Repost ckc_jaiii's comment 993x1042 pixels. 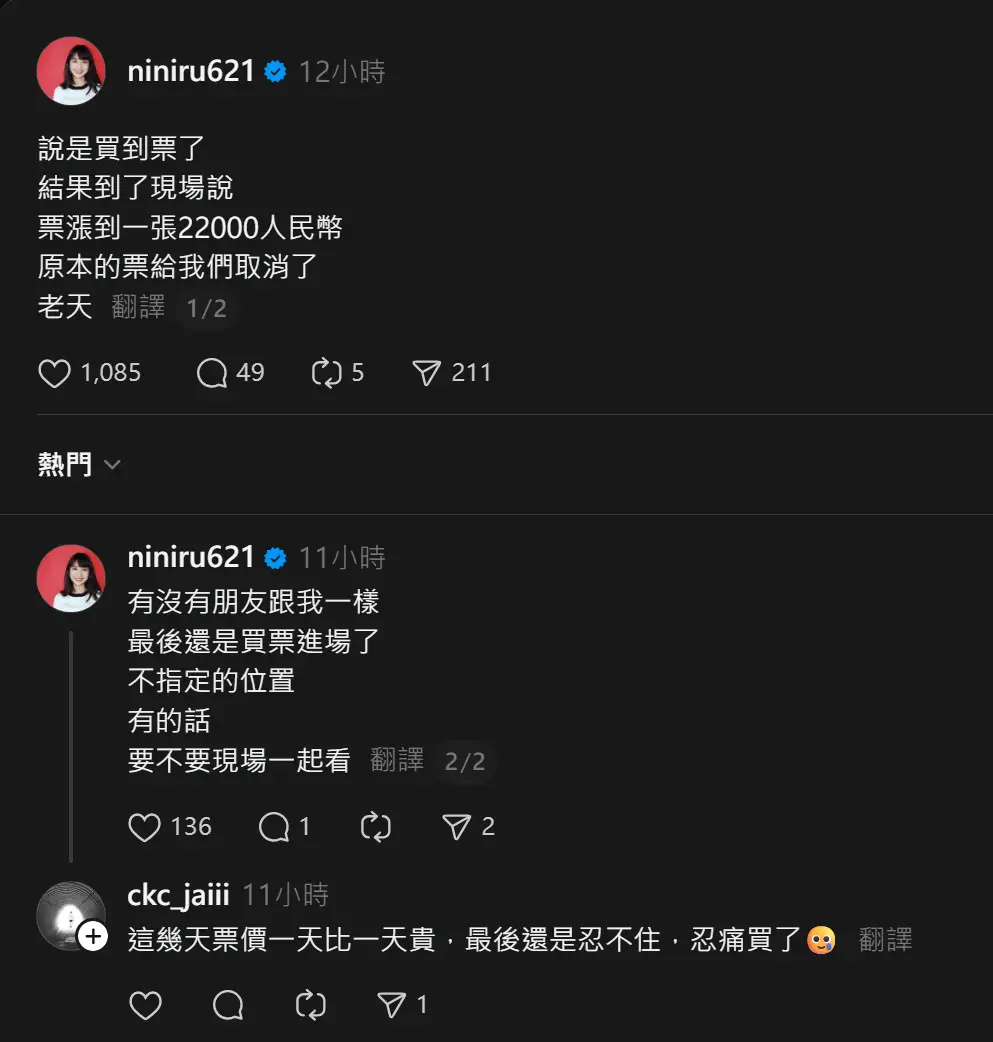click(311, 1005)
